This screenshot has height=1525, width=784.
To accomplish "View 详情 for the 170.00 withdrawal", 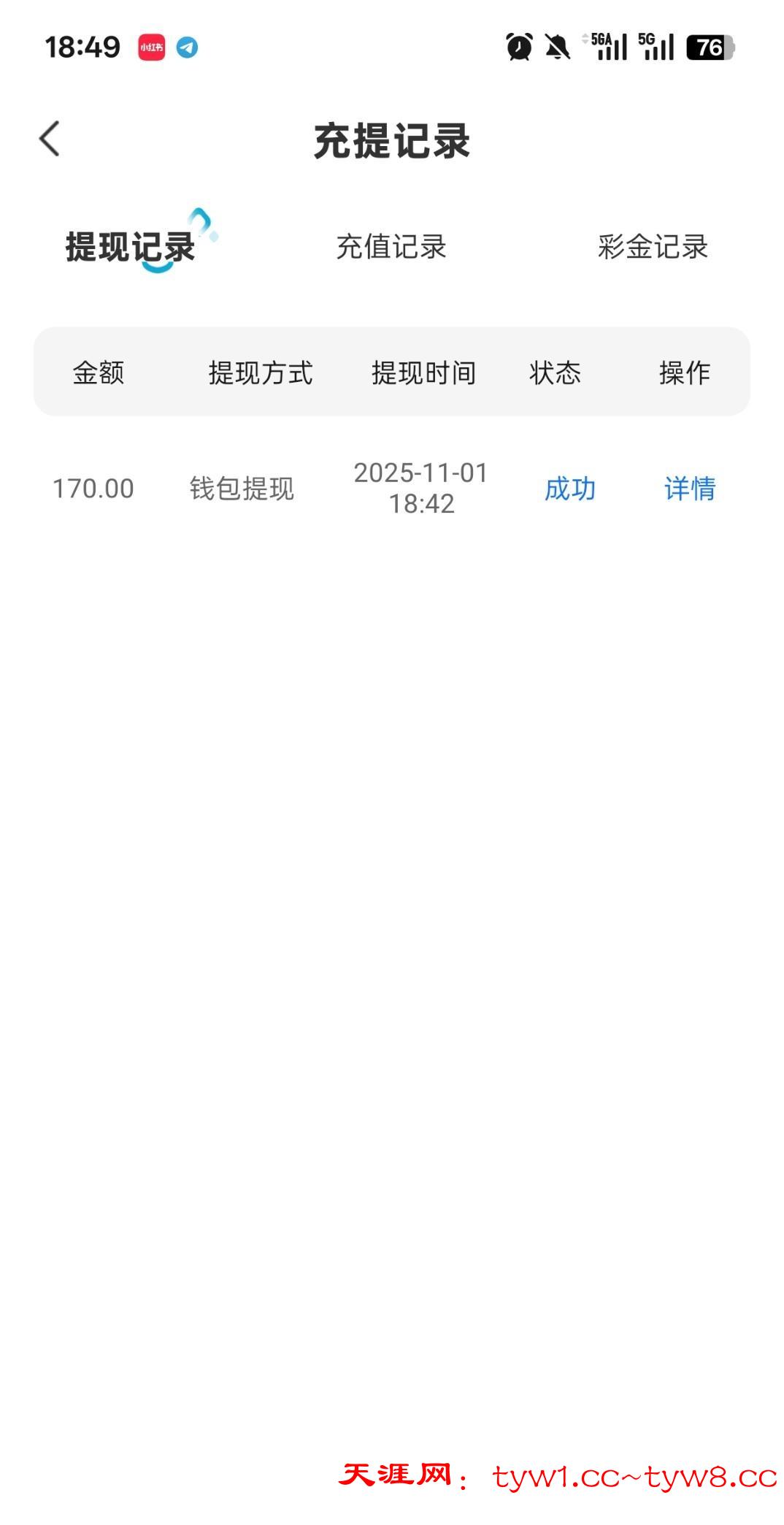I will pyautogui.click(x=689, y=489).
